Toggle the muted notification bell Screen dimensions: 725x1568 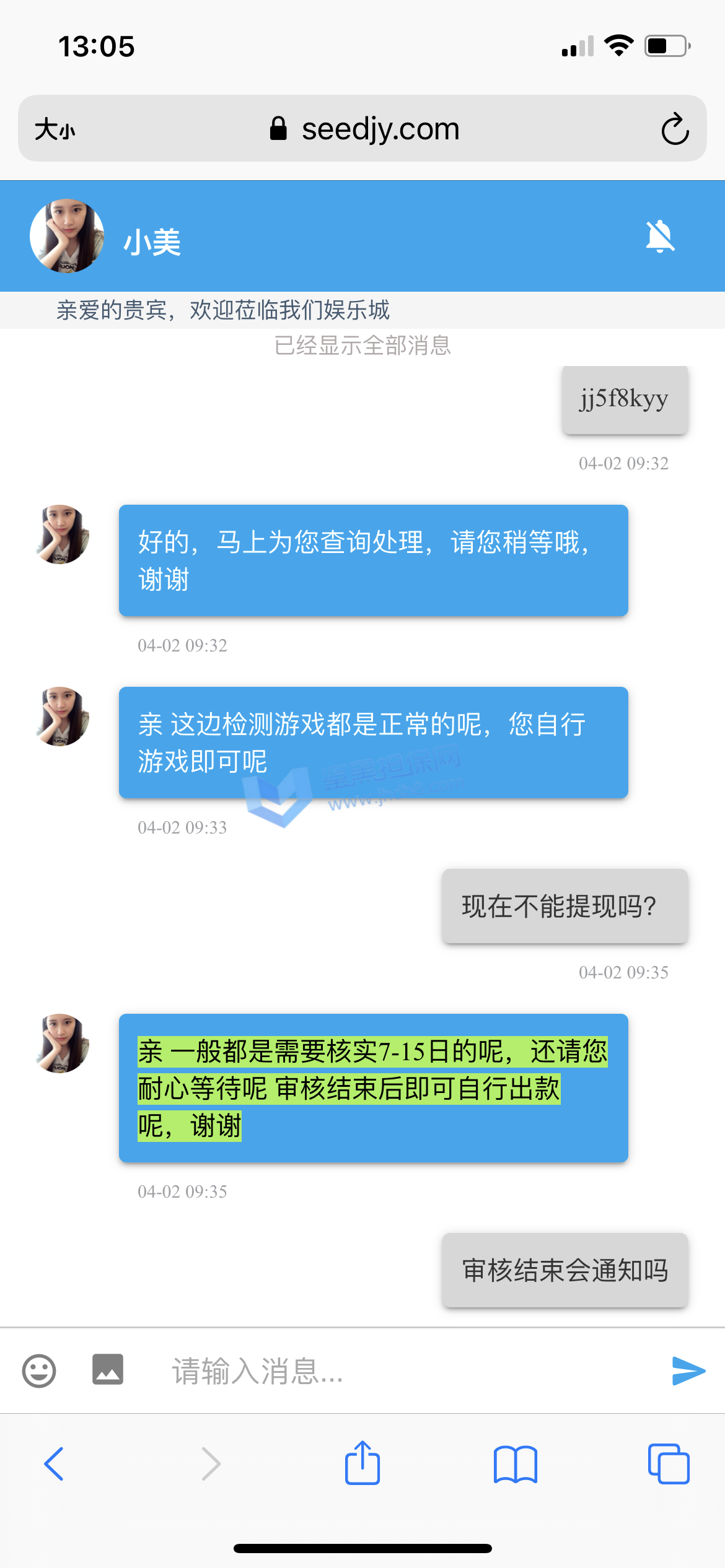[x=660, y=236]
